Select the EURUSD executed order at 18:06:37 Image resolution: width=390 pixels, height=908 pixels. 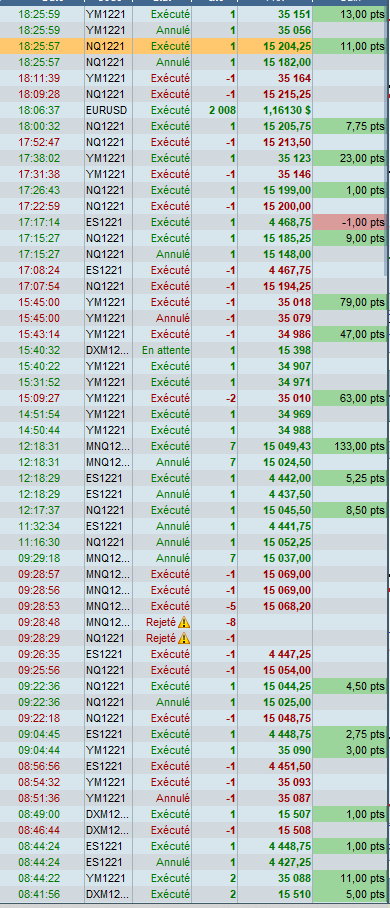(x=194, y=110)
